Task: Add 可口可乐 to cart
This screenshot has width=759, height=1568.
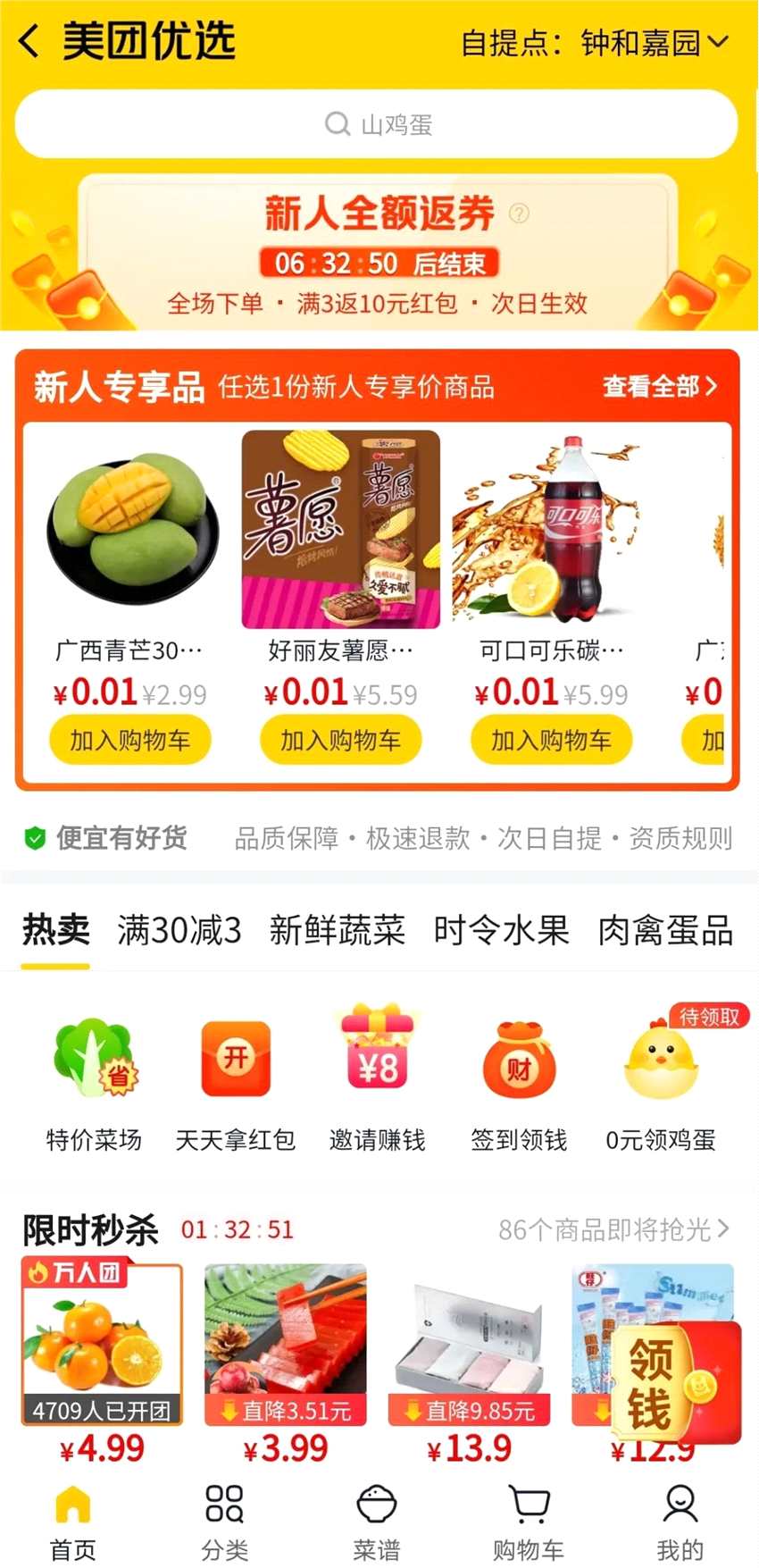Action: point(551,741)
